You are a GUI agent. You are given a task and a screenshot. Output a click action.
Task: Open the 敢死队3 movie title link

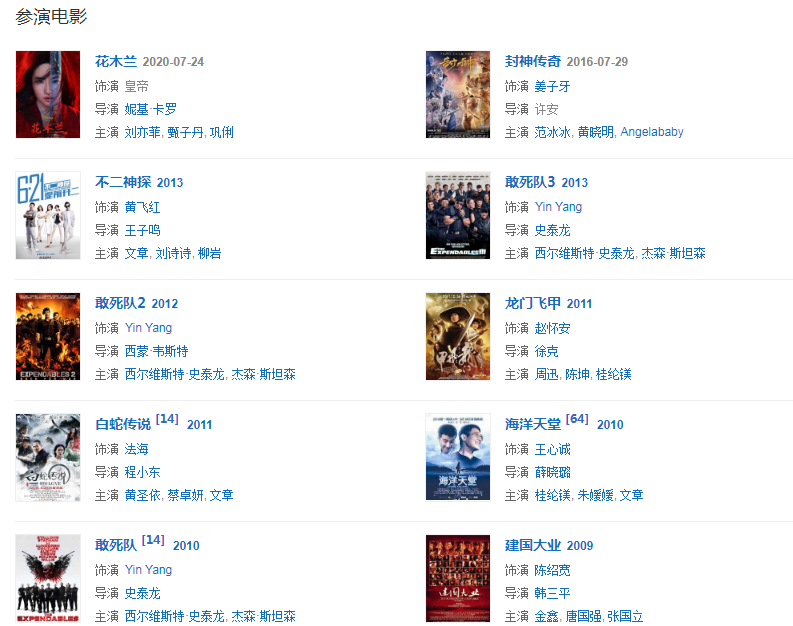tap(530, 183)
